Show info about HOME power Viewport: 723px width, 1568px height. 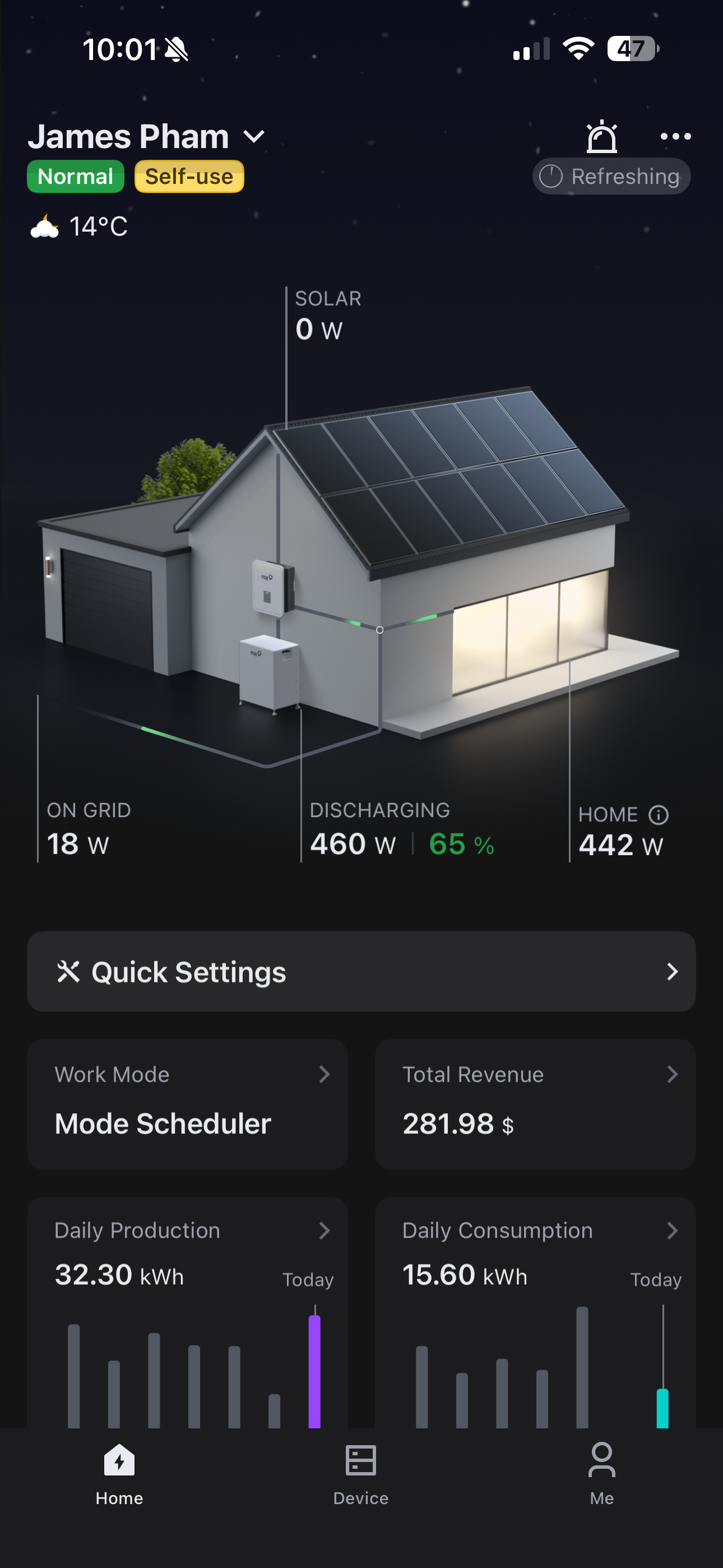coord(659,814)
